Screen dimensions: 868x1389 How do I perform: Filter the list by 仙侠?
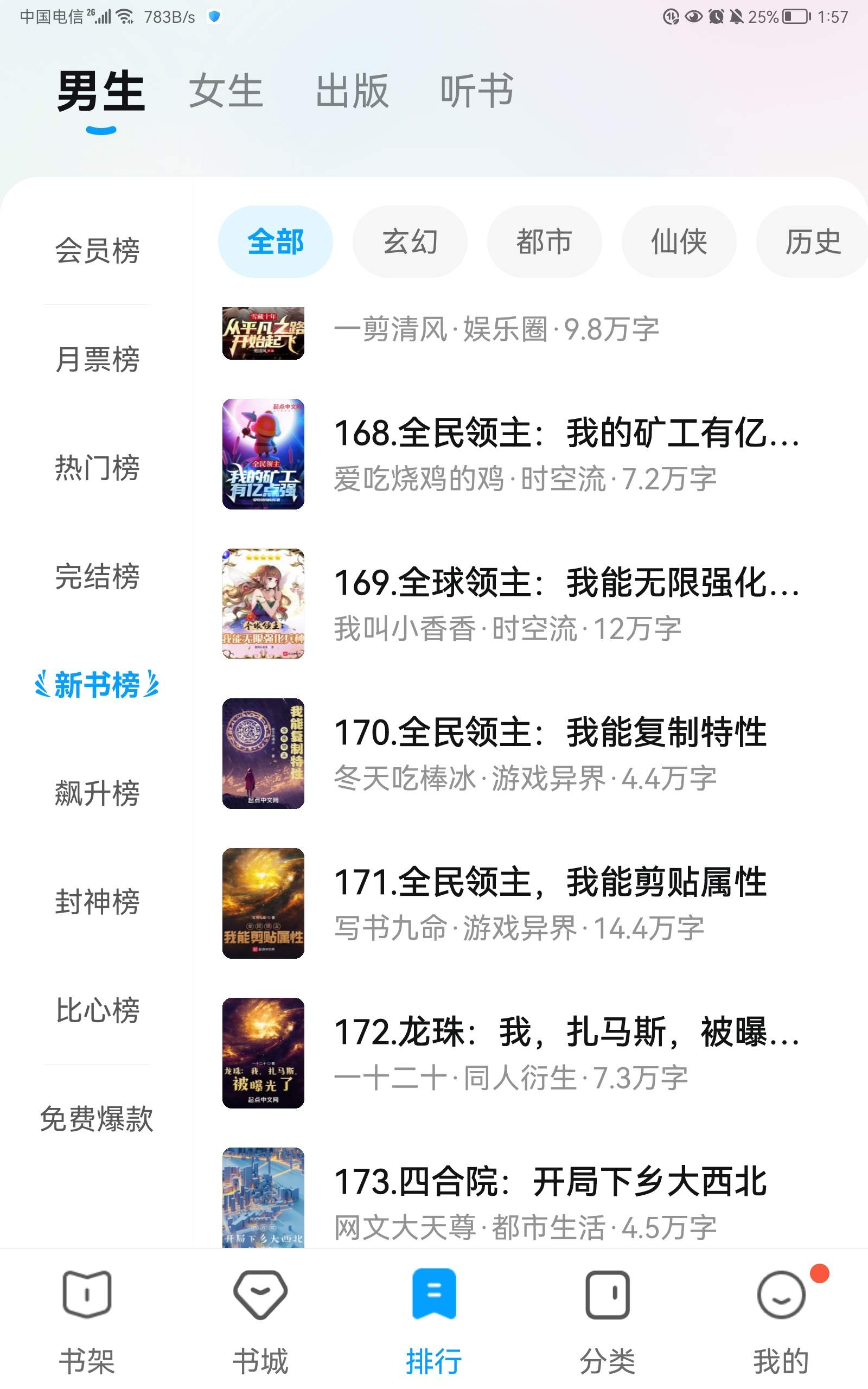pyautogui.click(x=679, y=241)
